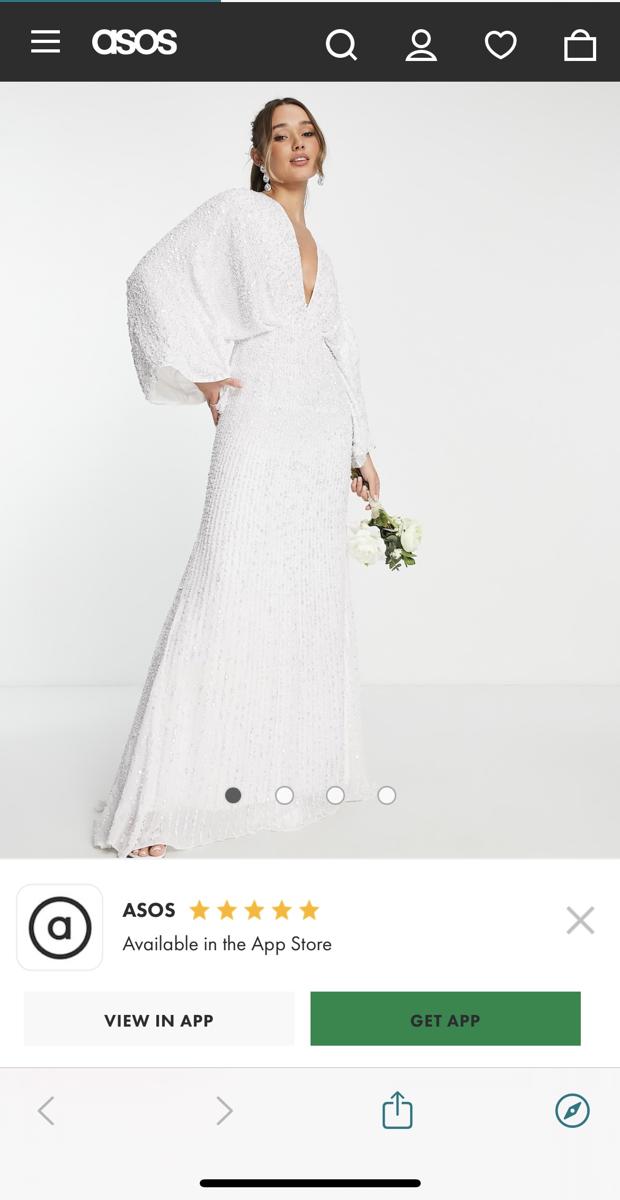Jump to the third product image dot

click(335, 795)
